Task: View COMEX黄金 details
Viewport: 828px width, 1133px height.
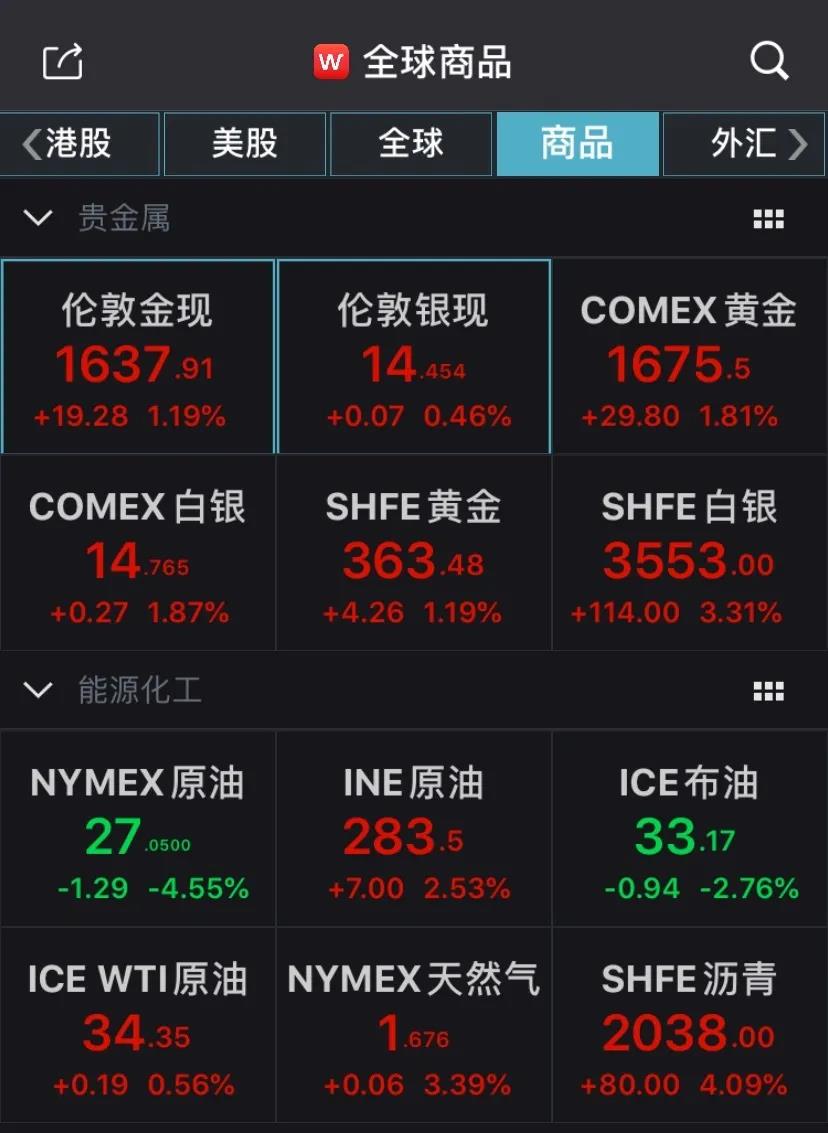Action: (689, 357)
